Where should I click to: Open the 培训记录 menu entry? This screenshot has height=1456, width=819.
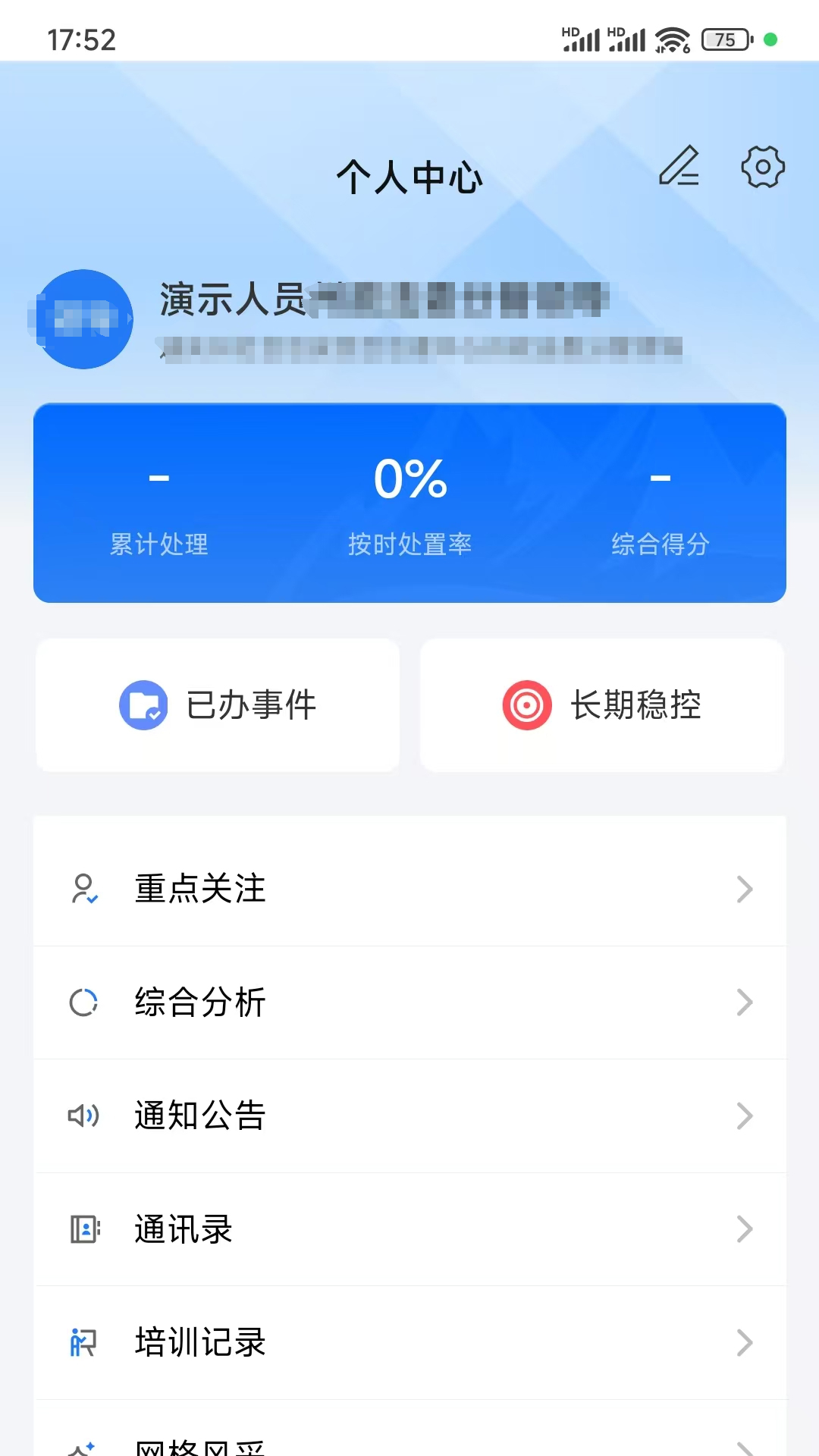point(199,1342)
